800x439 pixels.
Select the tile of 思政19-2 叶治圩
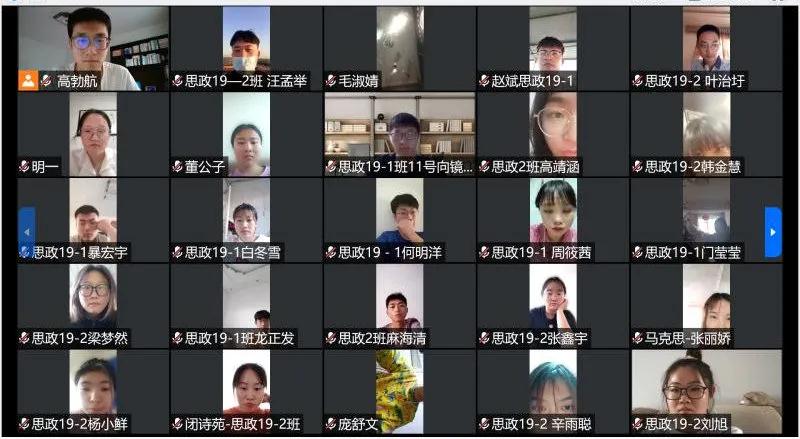[706, 47]
